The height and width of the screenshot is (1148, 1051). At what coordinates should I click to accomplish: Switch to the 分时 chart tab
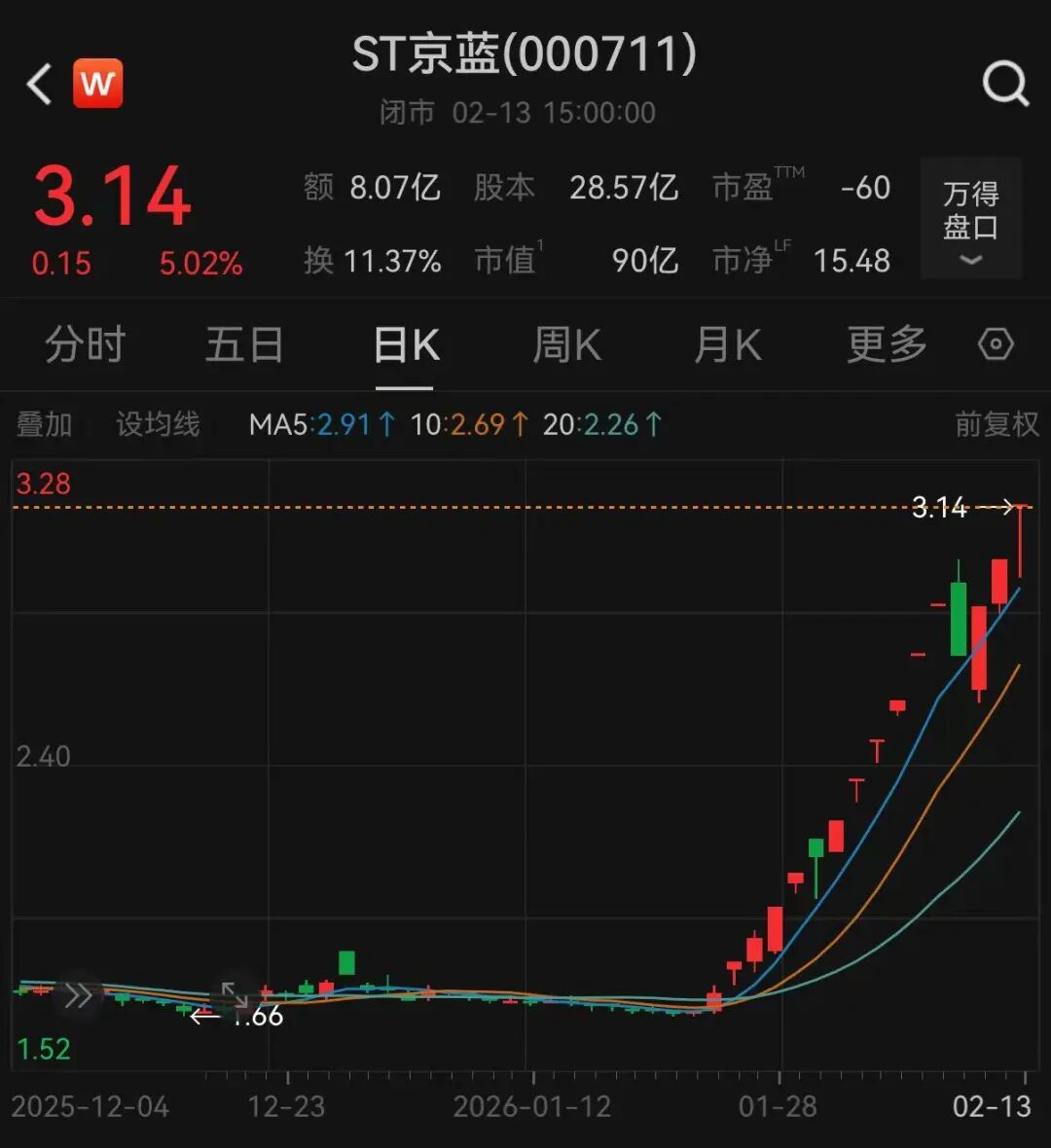point(85,345)
